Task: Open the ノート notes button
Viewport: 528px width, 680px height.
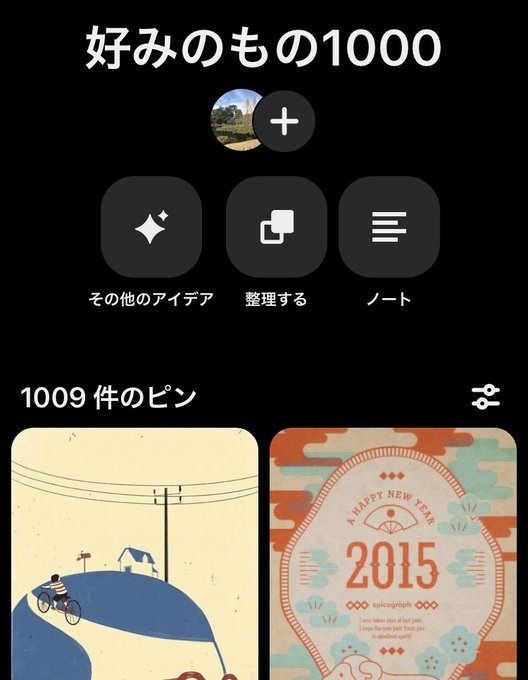Action: 389,227
